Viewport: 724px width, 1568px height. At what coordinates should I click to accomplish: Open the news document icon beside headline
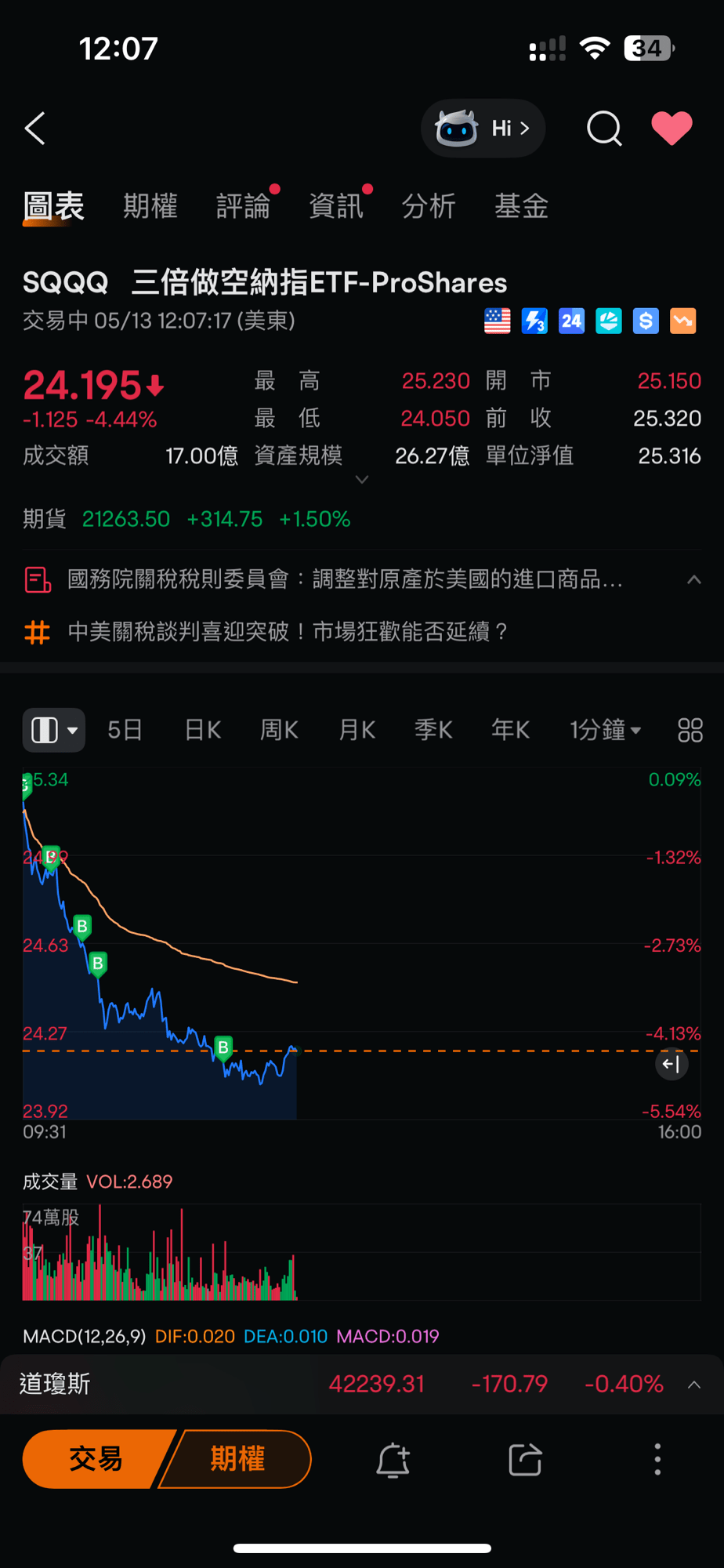37,579
